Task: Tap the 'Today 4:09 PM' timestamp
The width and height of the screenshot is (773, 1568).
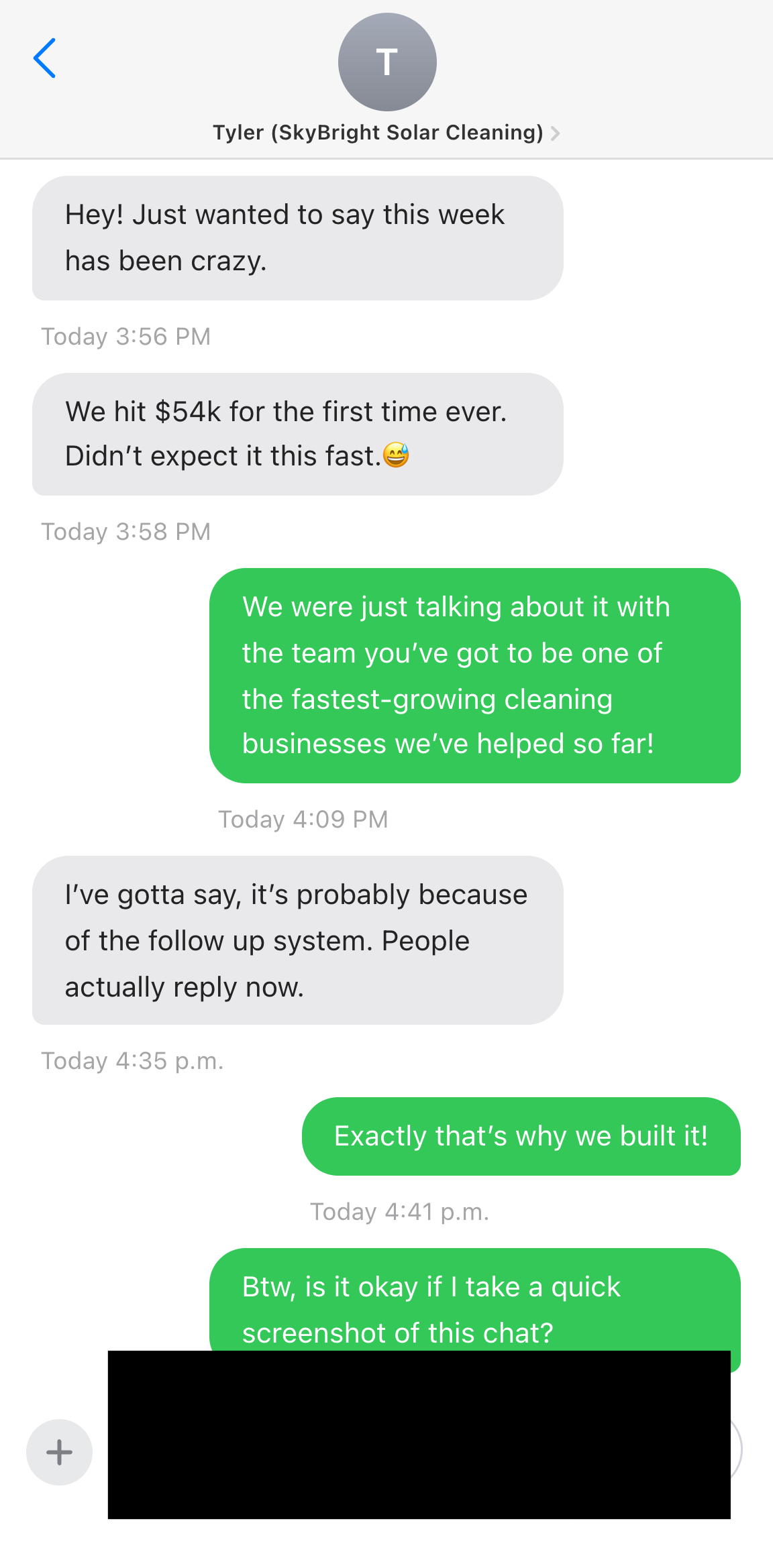Action: pos(303,819)
